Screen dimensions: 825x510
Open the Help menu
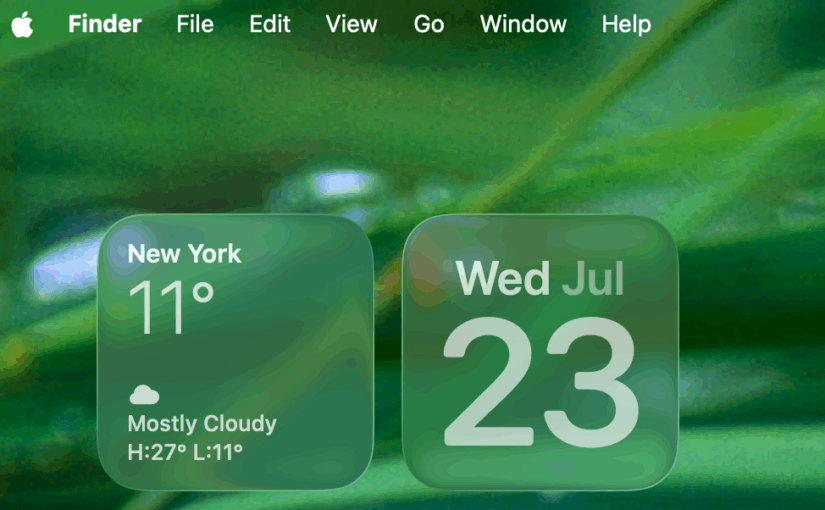pyautogui.click(x=627, y=24)
